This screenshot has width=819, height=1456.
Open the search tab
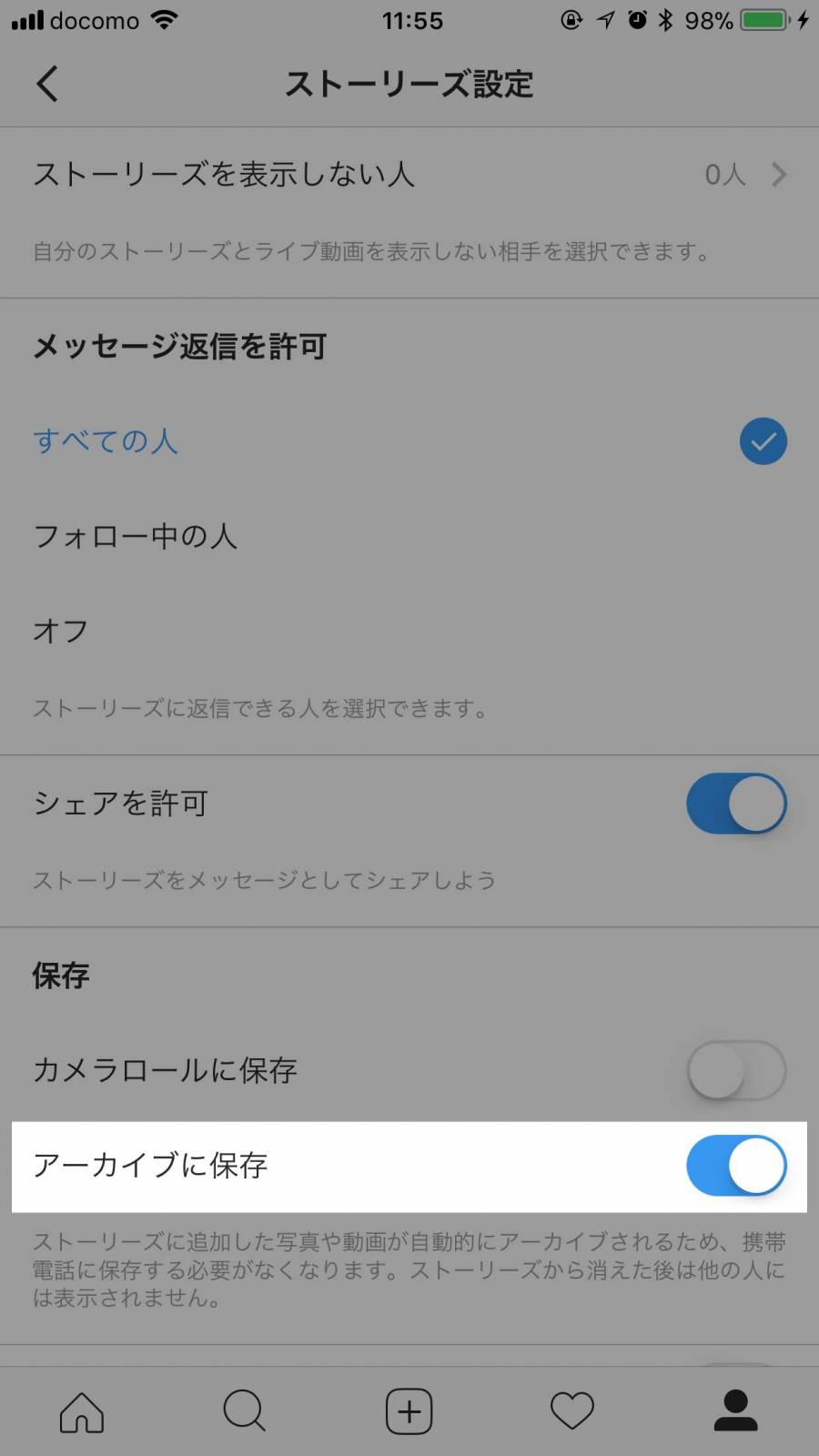tap(245, 1411)
